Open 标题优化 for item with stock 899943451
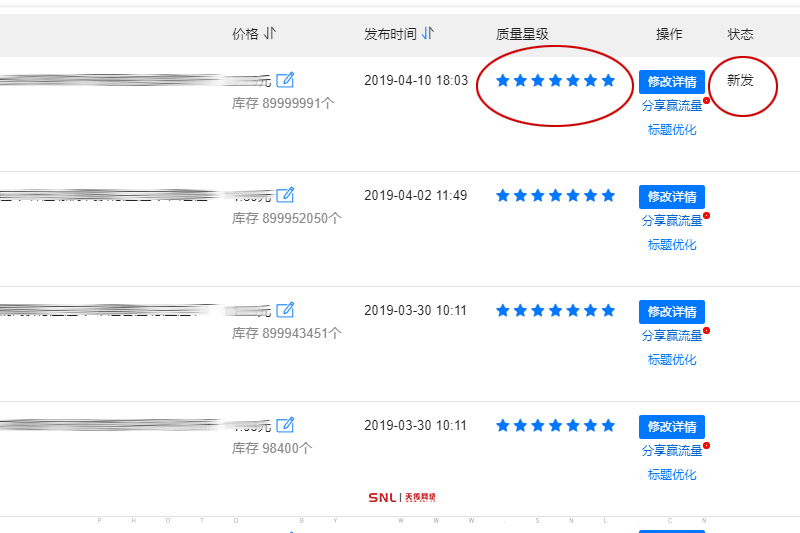The image size is (800, 533). (x=671, y=360)
